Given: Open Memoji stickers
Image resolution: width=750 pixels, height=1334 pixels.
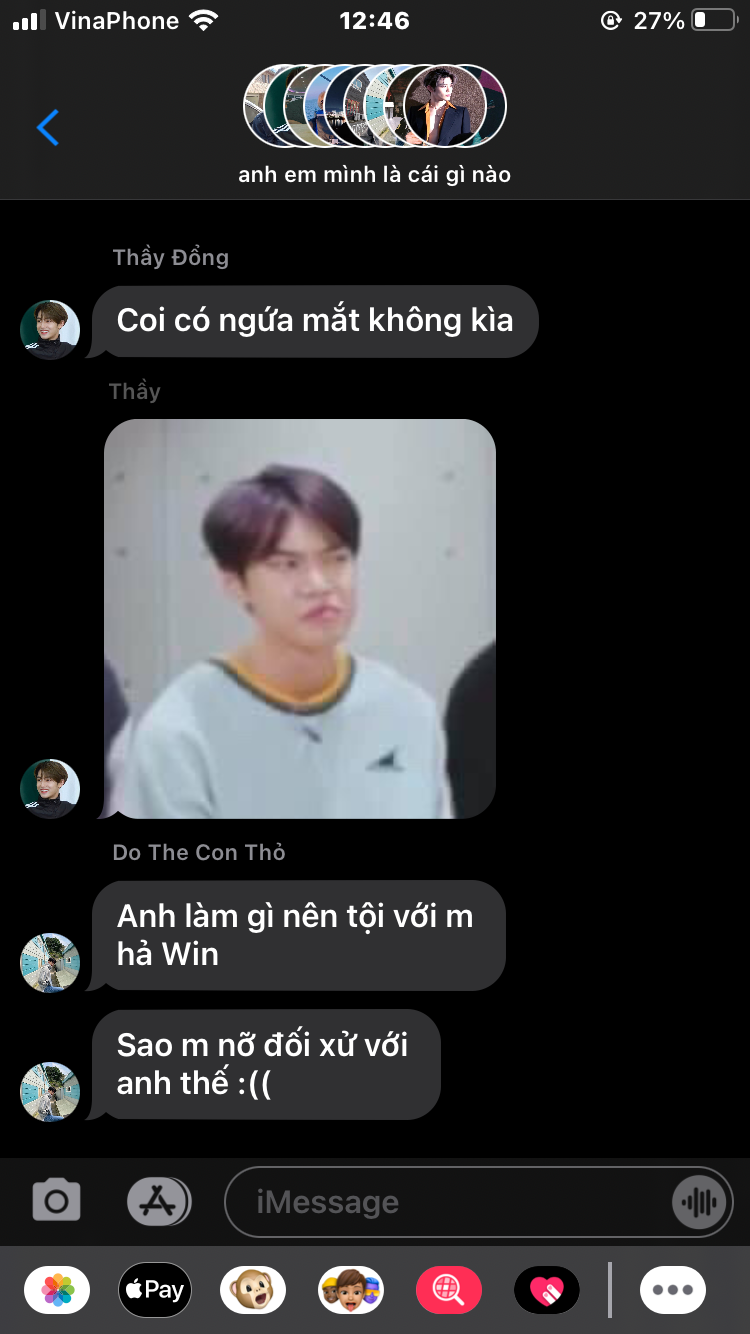Looking at the screenshot, I should click(x=350, y=1290).
